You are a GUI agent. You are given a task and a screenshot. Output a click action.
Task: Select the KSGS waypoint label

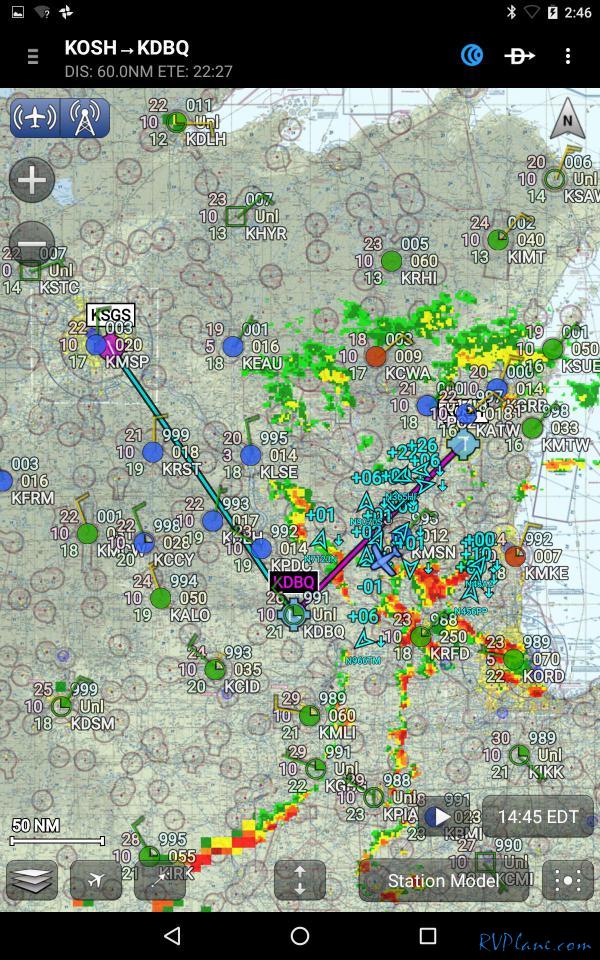click(110, 314)
